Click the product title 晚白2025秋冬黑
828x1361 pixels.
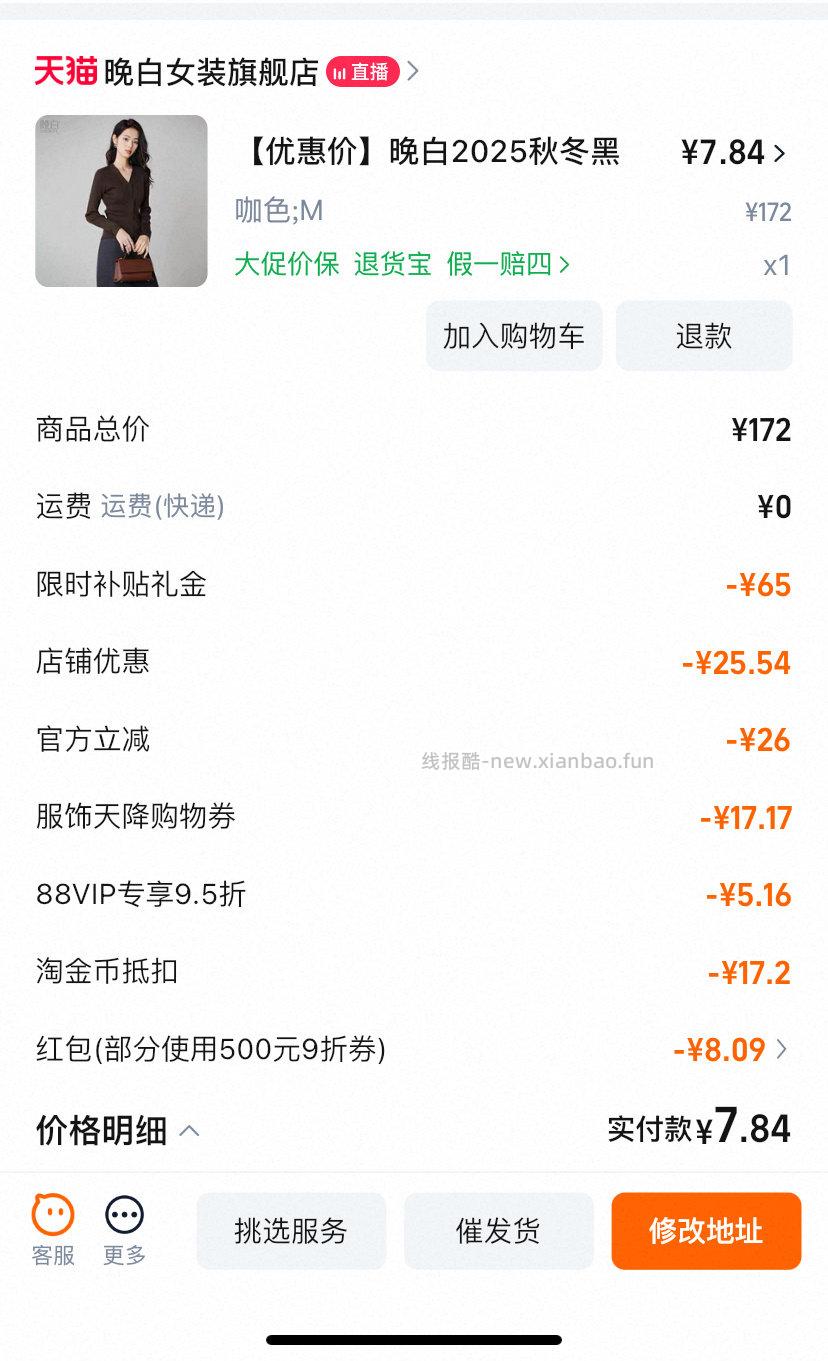point(430,152)
